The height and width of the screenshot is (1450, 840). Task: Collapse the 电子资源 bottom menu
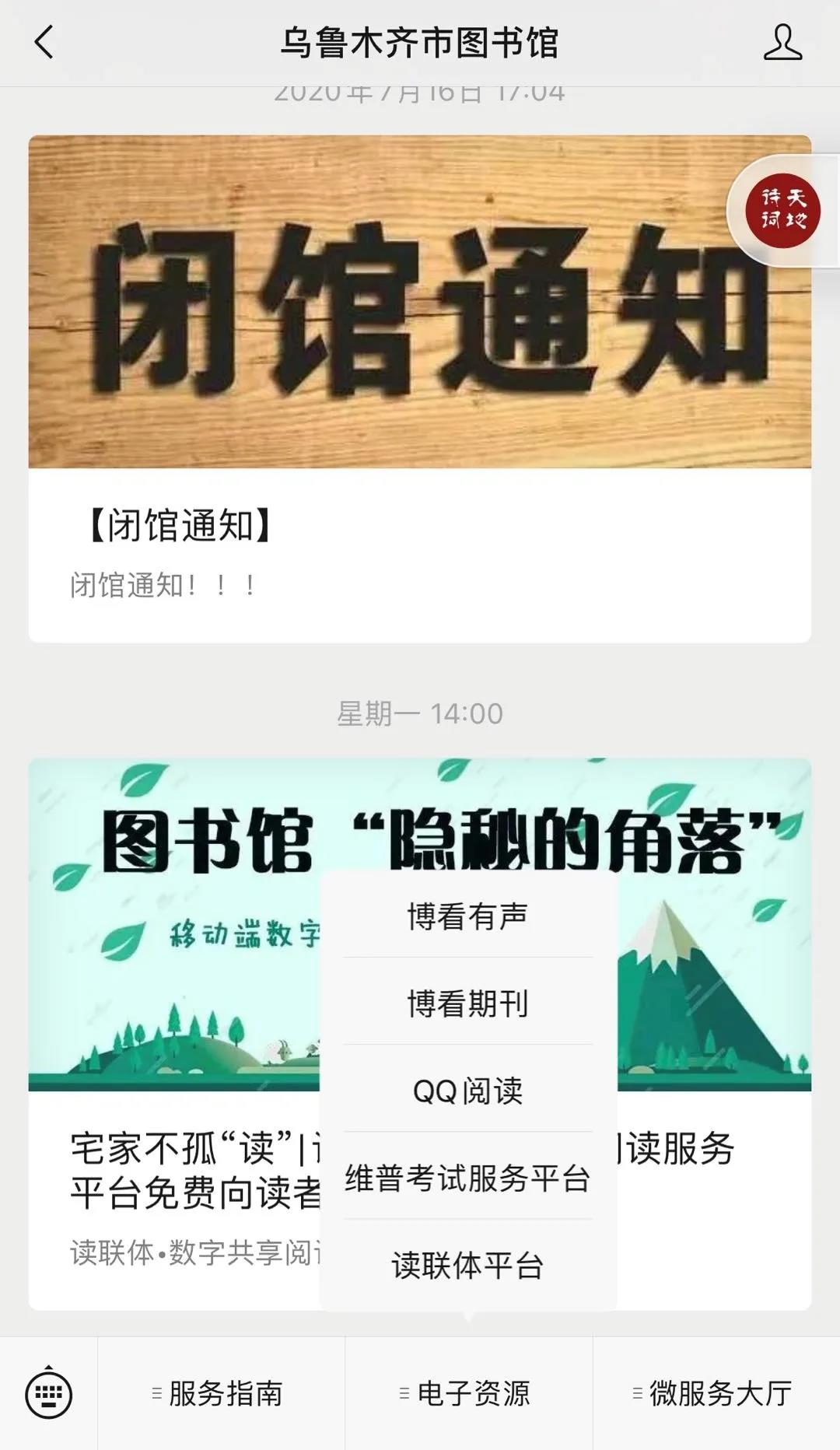(x=469, y=1394)
